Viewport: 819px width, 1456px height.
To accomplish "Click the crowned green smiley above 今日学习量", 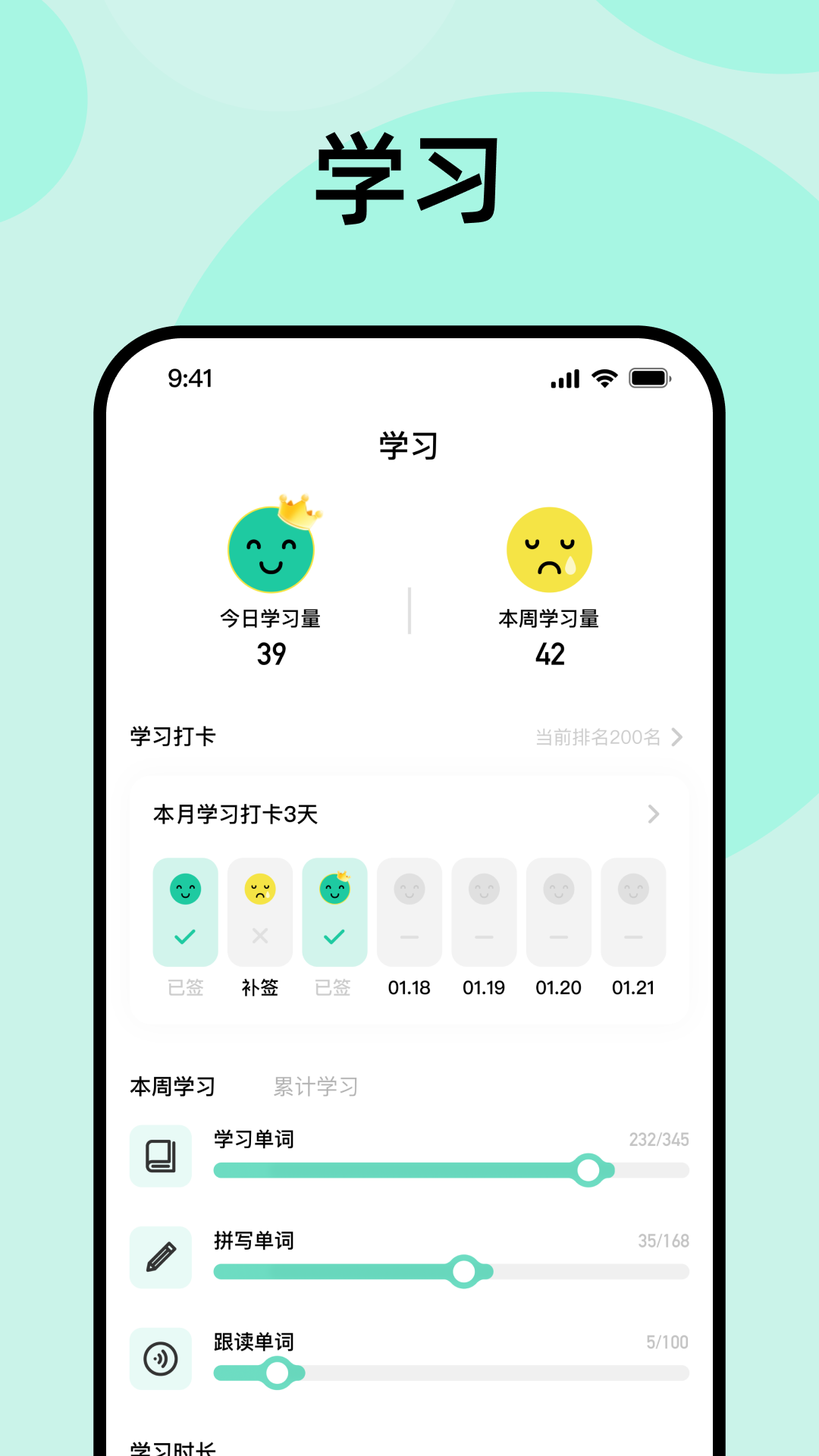I will point(271,548).
